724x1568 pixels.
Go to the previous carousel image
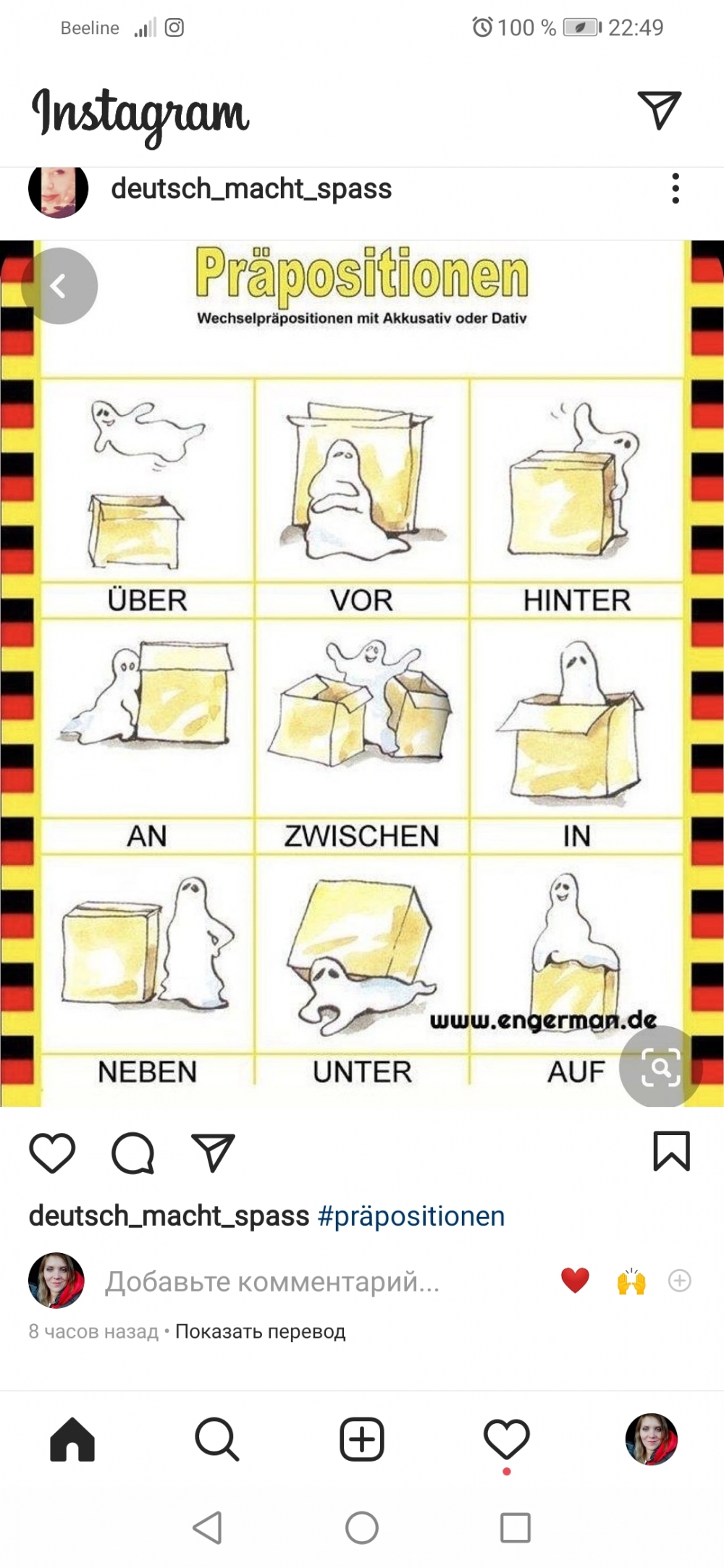click(59, 286)
